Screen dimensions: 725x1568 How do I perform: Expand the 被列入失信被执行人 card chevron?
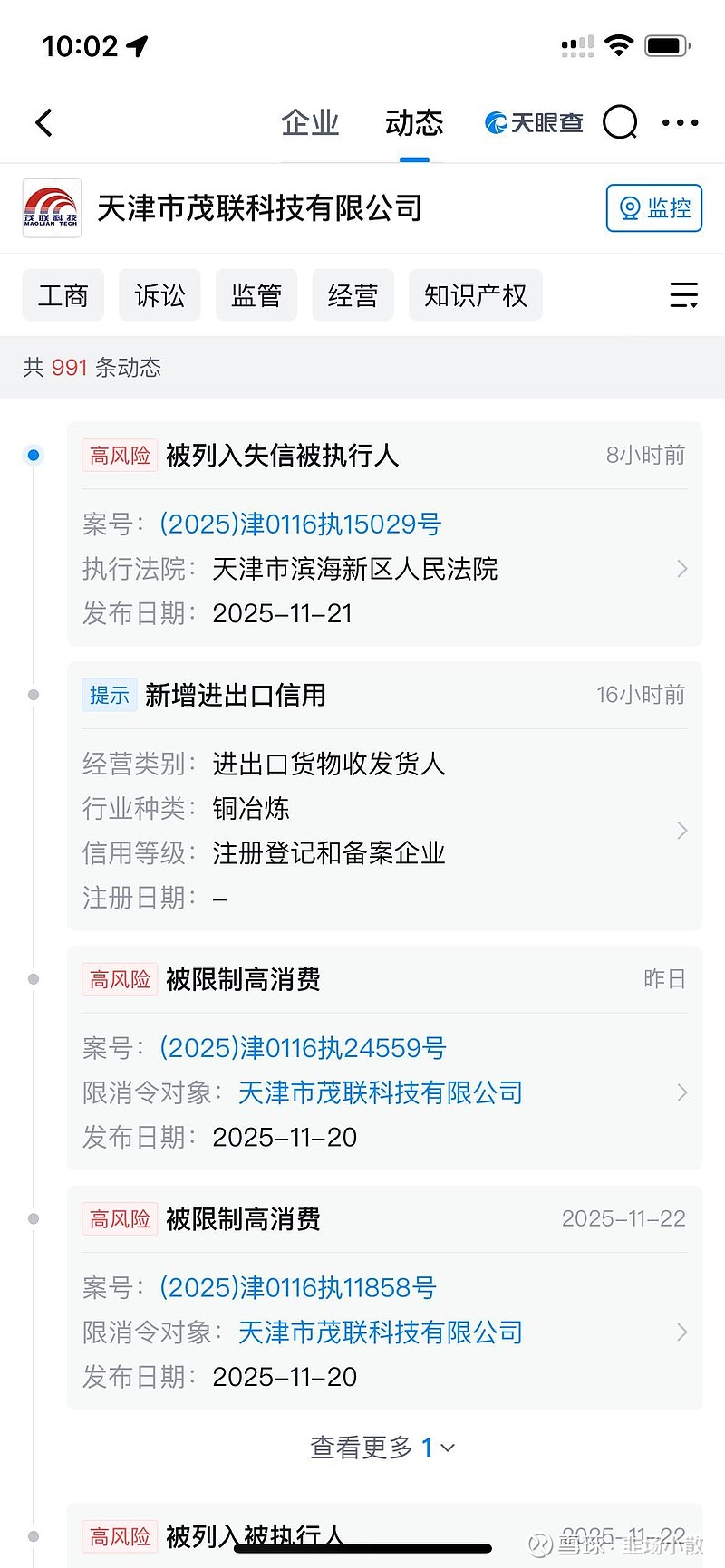point(681,568)
